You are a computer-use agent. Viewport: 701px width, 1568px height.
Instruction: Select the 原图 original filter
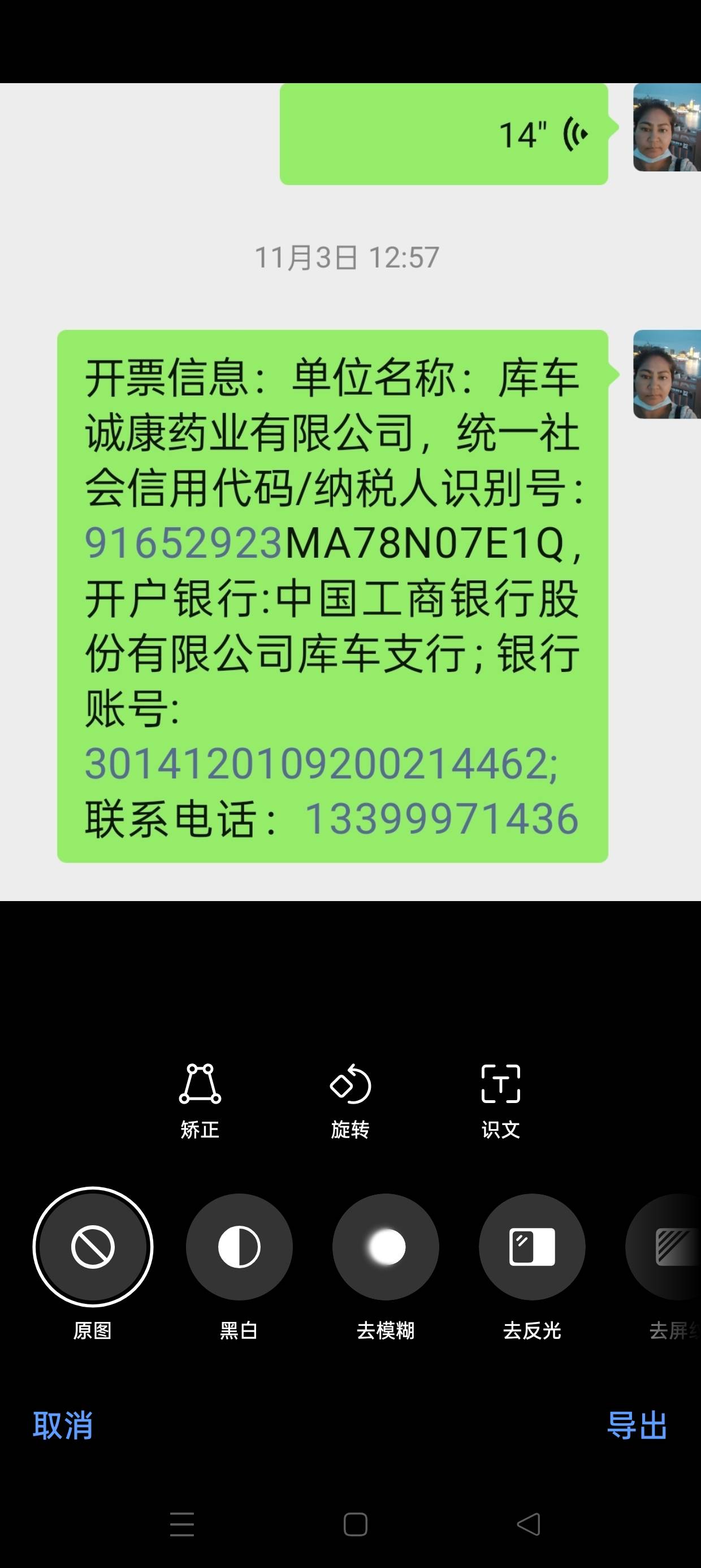point(93,1247)
